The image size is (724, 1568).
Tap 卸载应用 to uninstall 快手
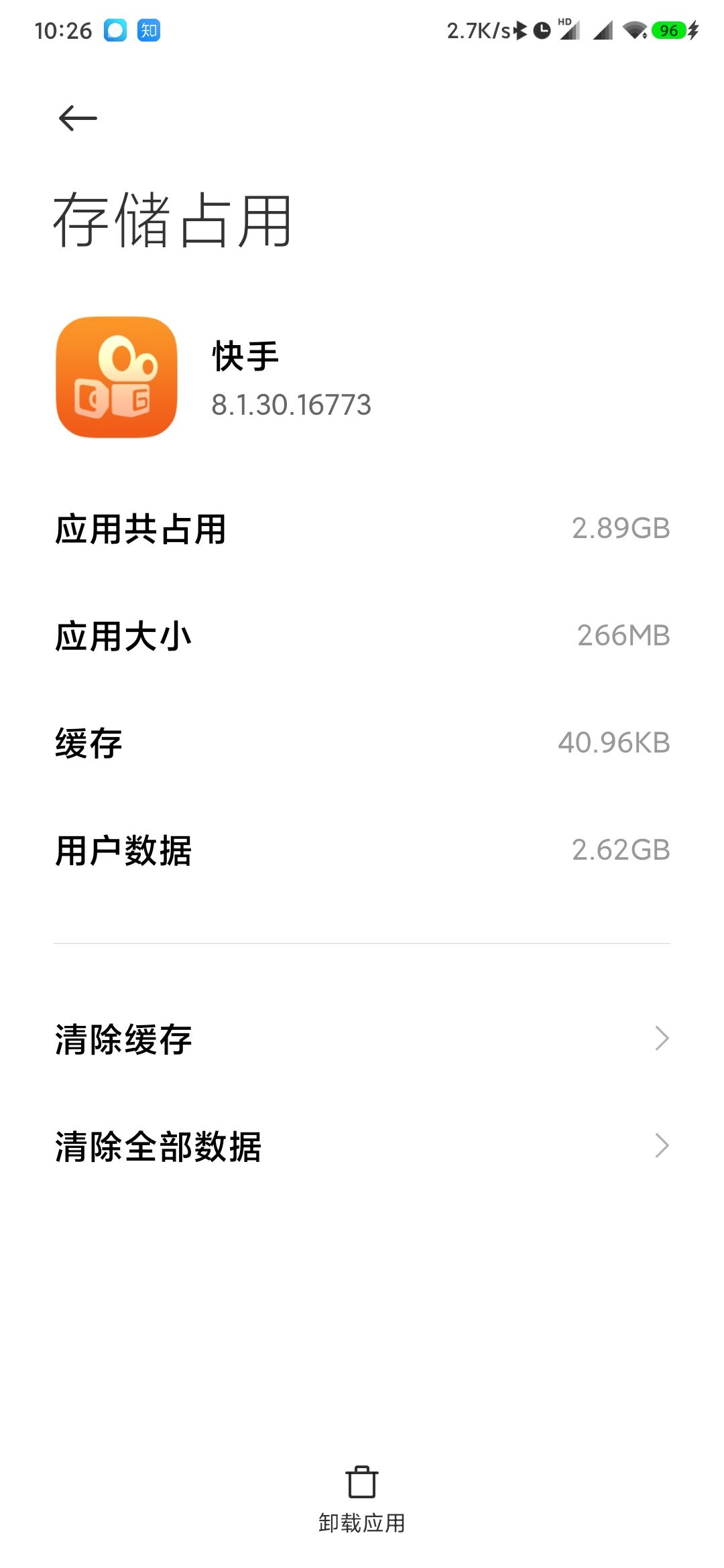point(361,1498)
